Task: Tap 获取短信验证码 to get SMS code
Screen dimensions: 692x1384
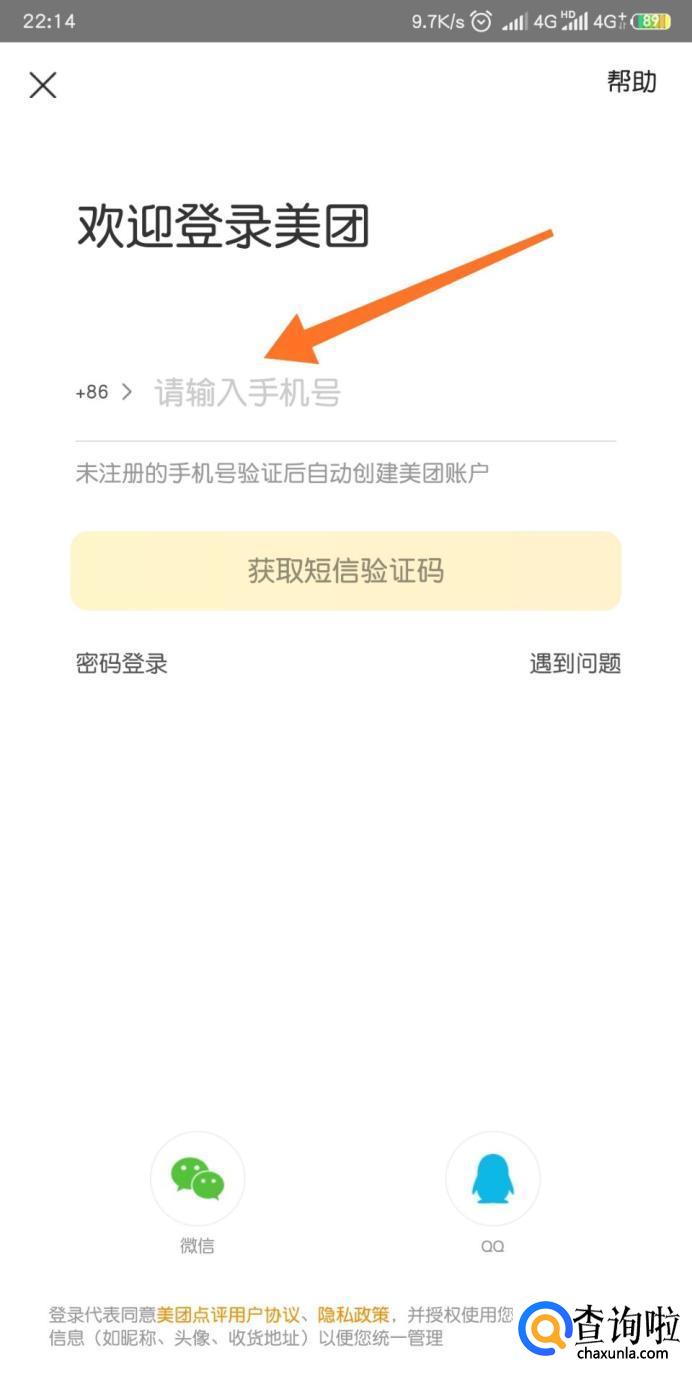Action: click(346, 571)
